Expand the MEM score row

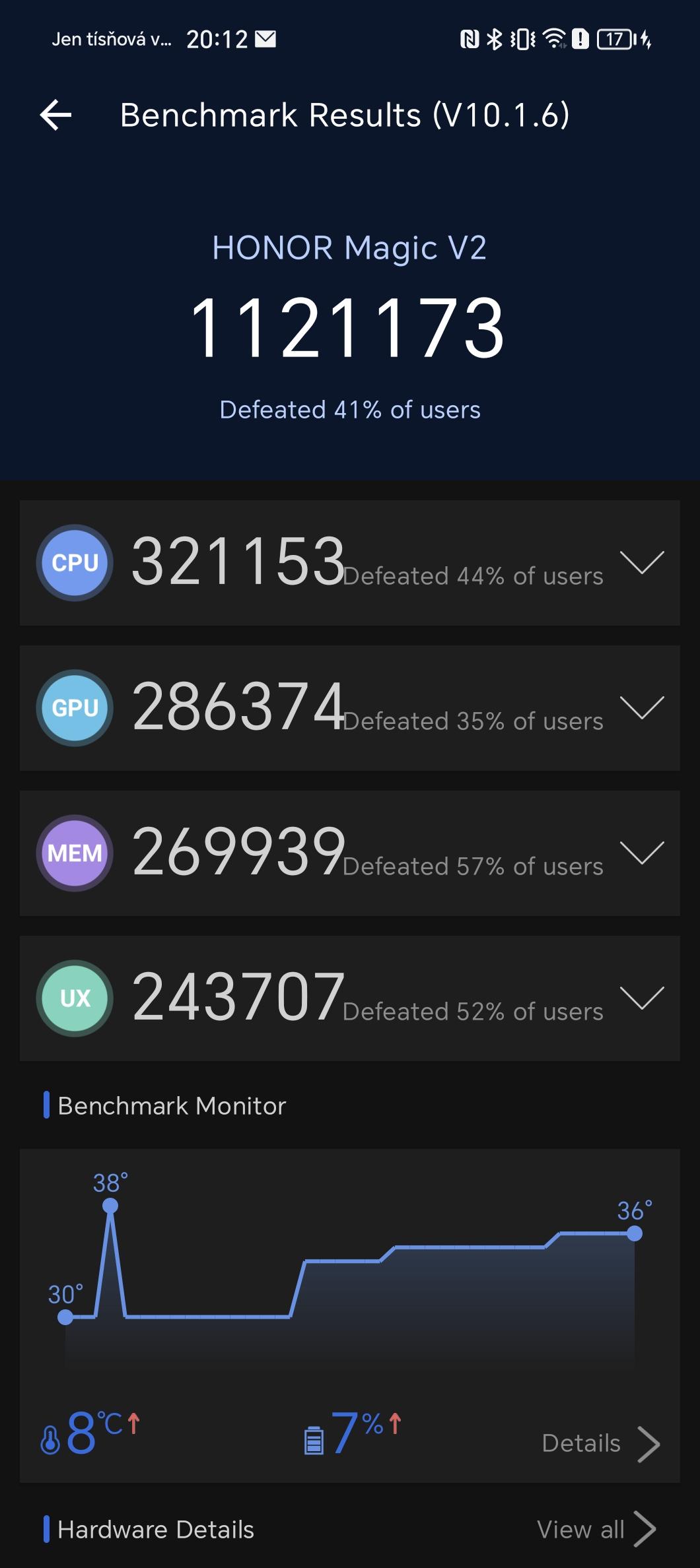coord(350,853)
